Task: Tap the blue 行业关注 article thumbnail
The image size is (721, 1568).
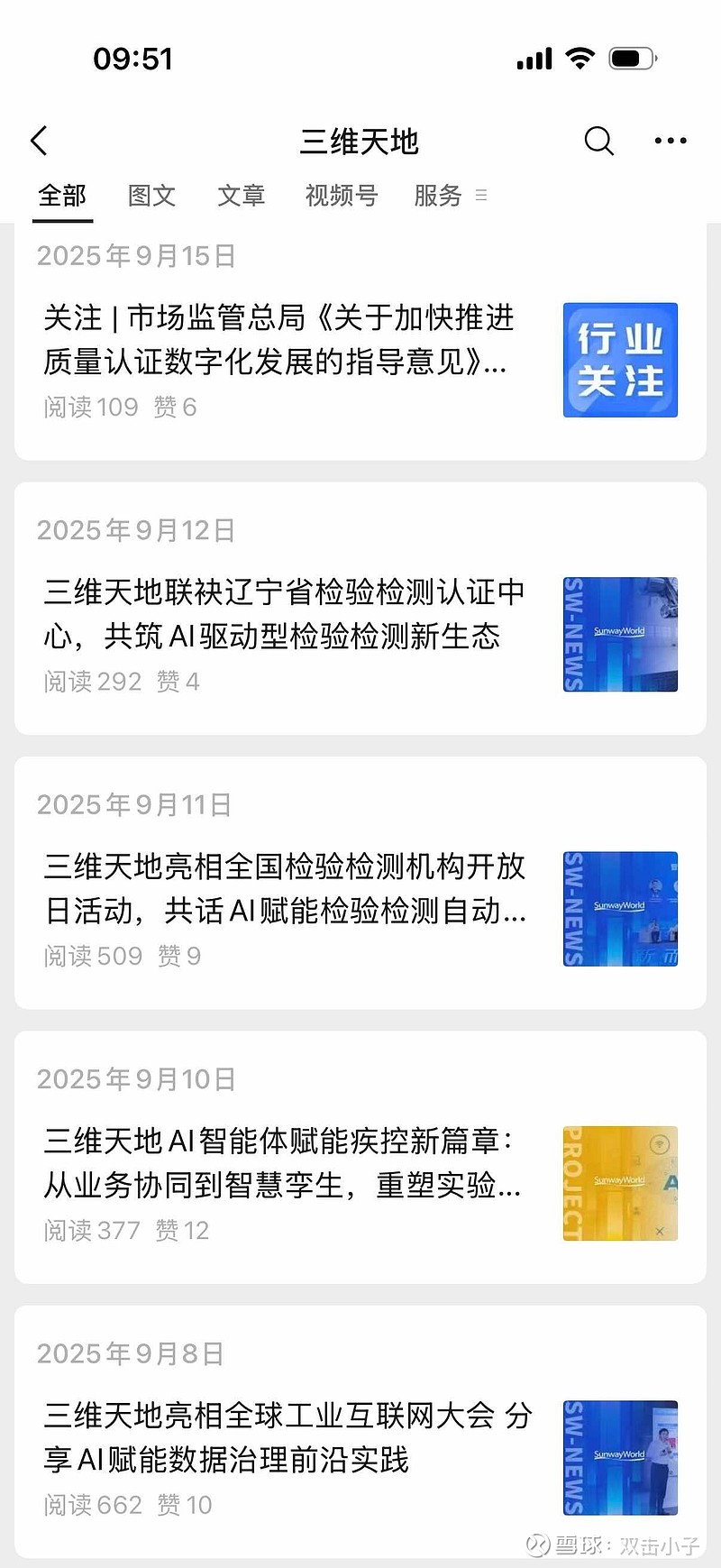Action: (620, 360)
